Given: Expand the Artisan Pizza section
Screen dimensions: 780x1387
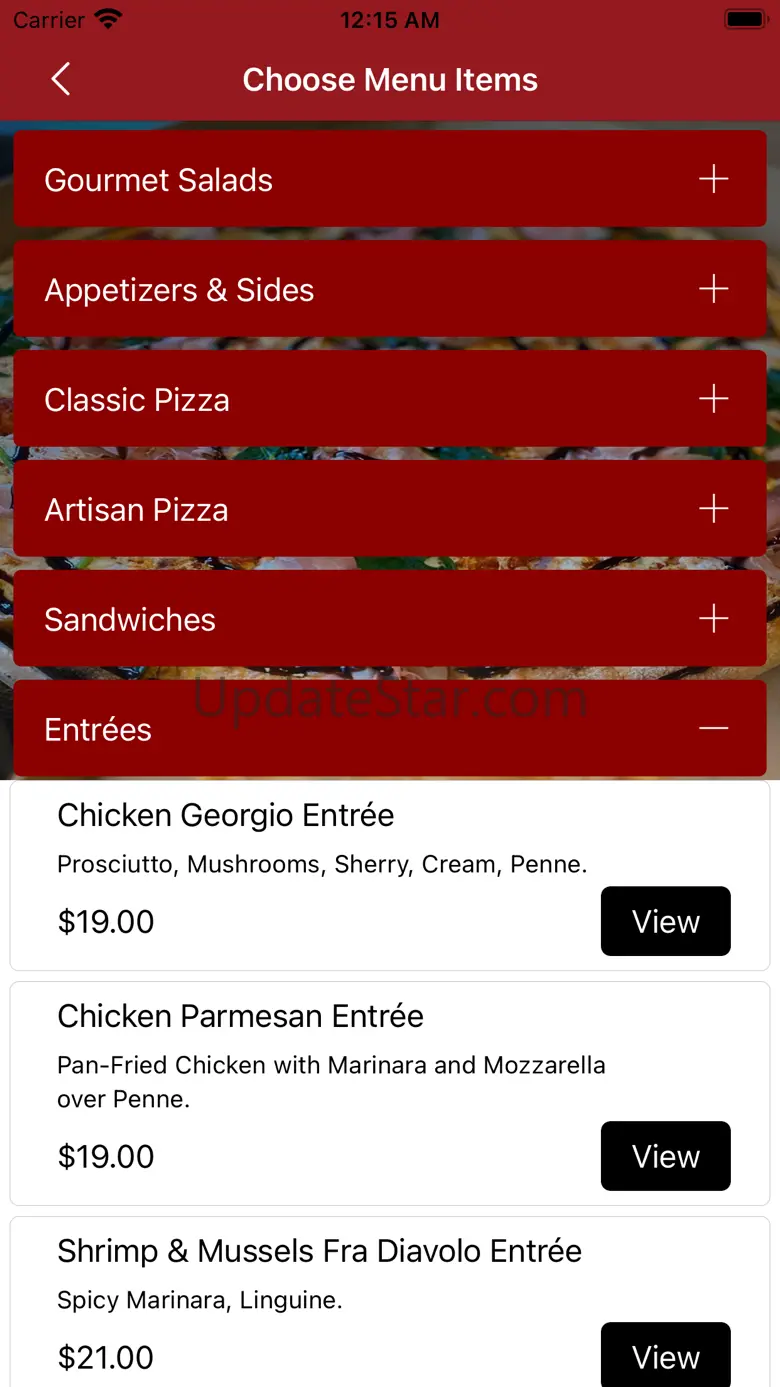Looking at the screenshot, I should click(x=713, y=510).
